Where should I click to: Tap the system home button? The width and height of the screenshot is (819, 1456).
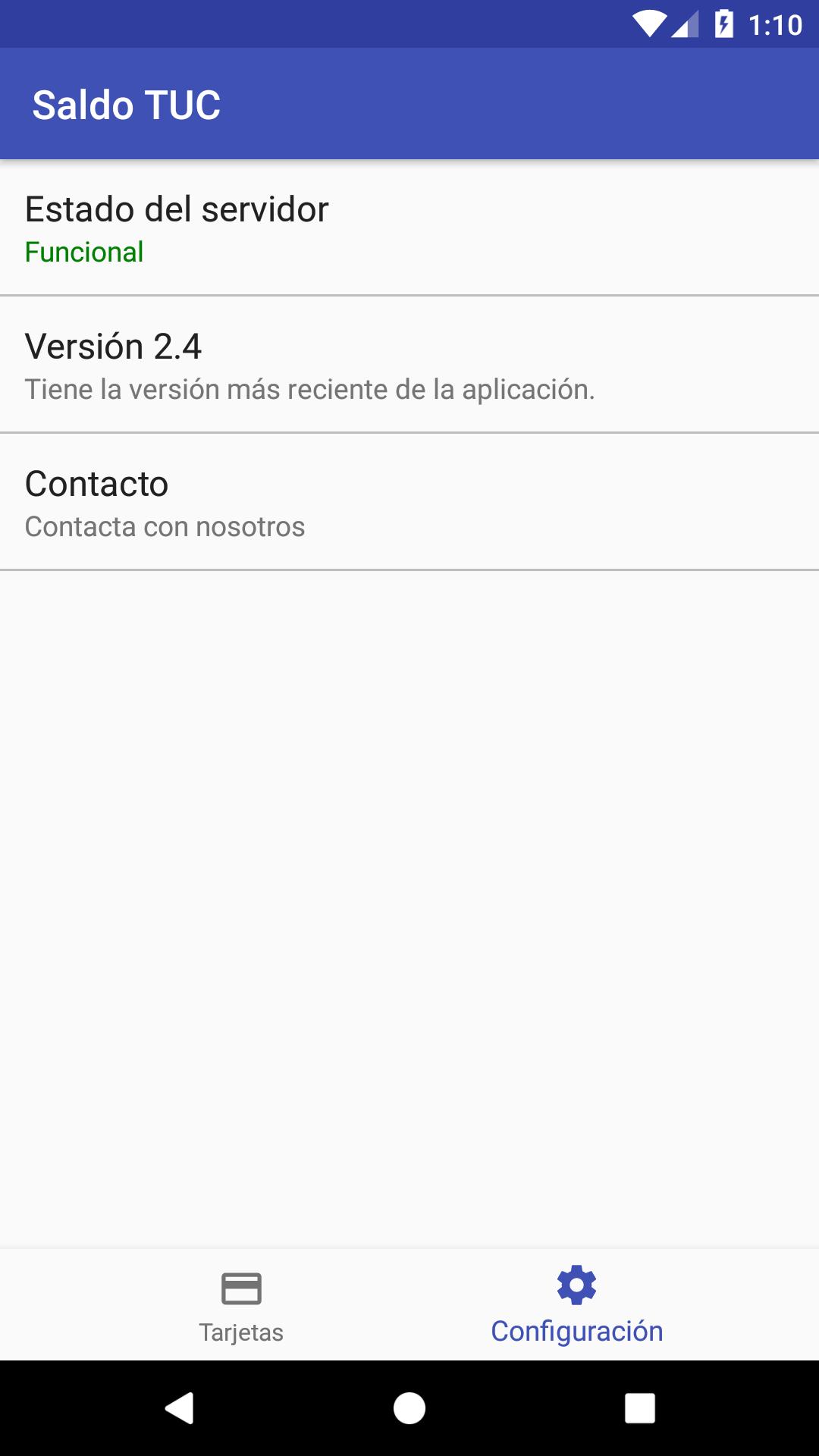click(409, 1409)
